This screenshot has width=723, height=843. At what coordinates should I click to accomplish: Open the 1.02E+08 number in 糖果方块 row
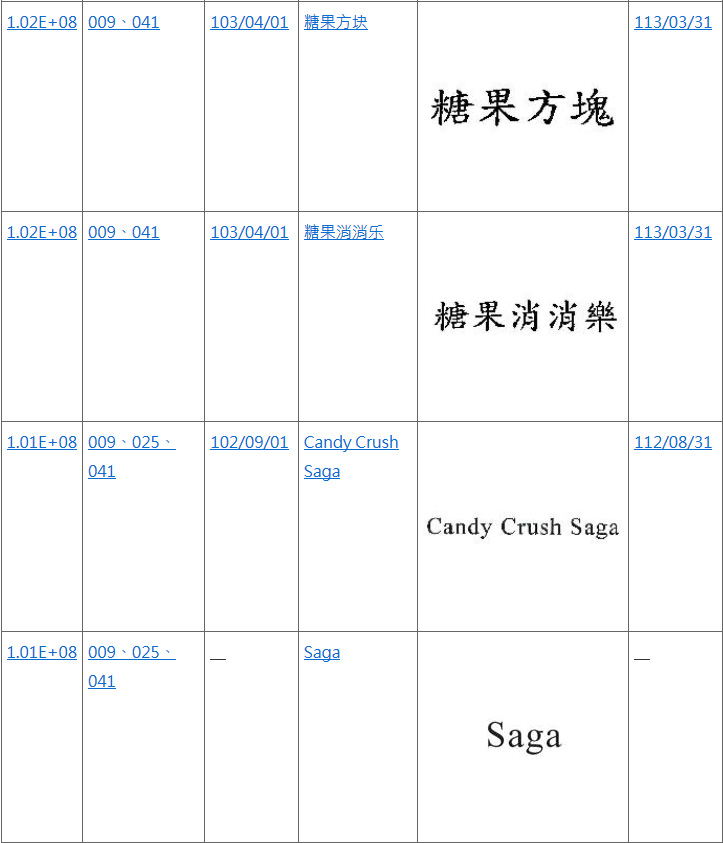point(42,22)
